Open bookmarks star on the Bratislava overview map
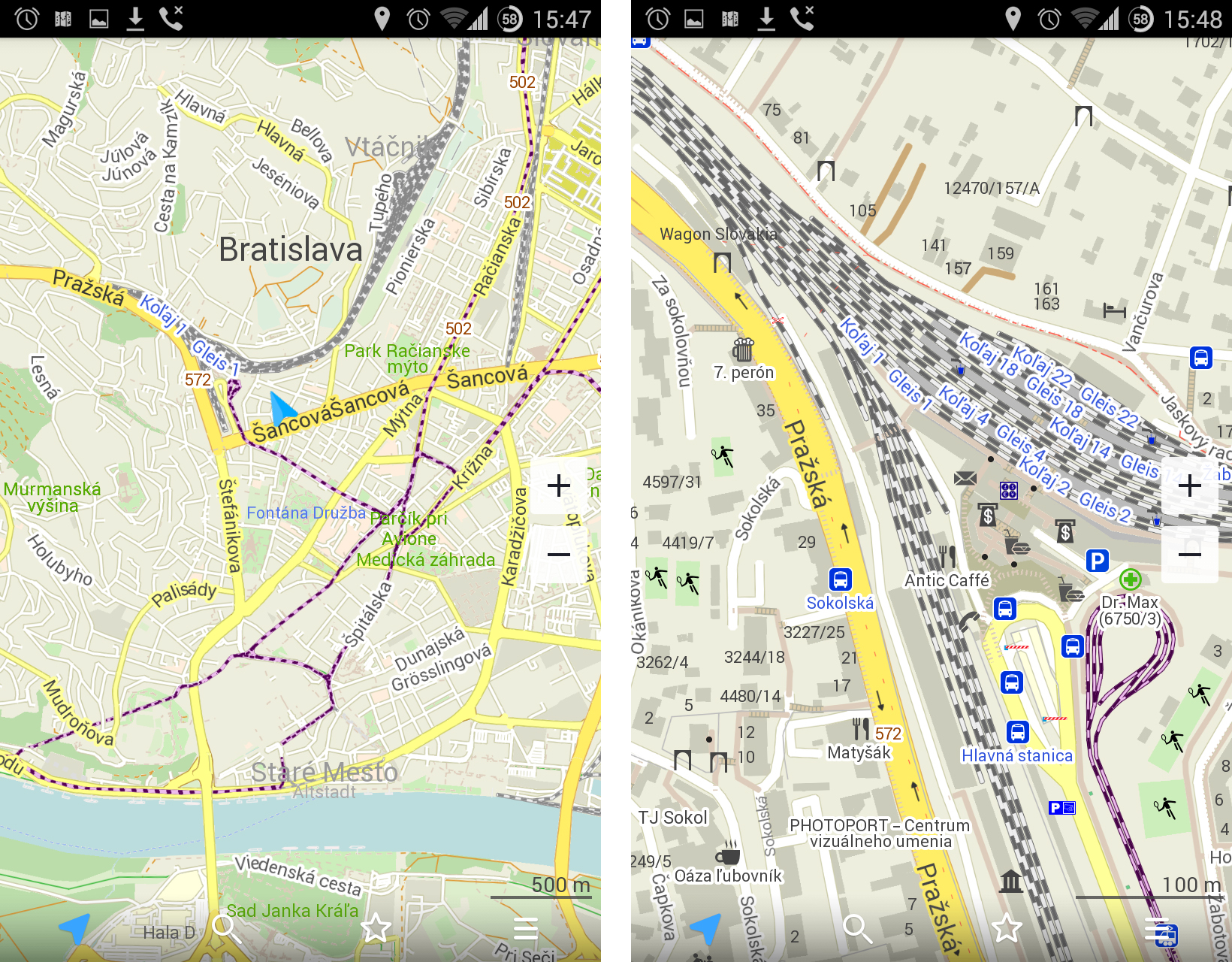The height and width of the screenshot is (962, 1232). (x=376, y=929)
